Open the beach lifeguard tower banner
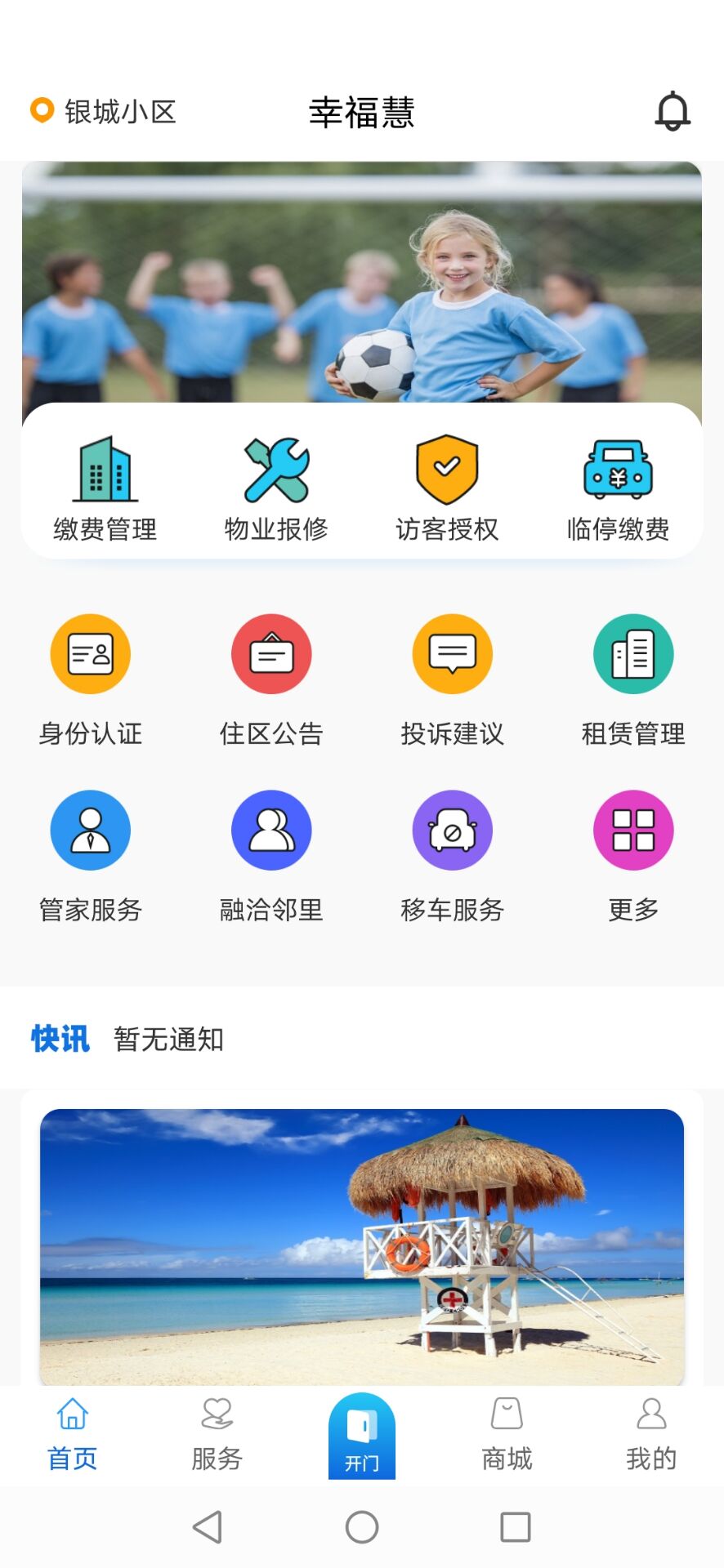724x1568 pixels. coord(362,1245)
